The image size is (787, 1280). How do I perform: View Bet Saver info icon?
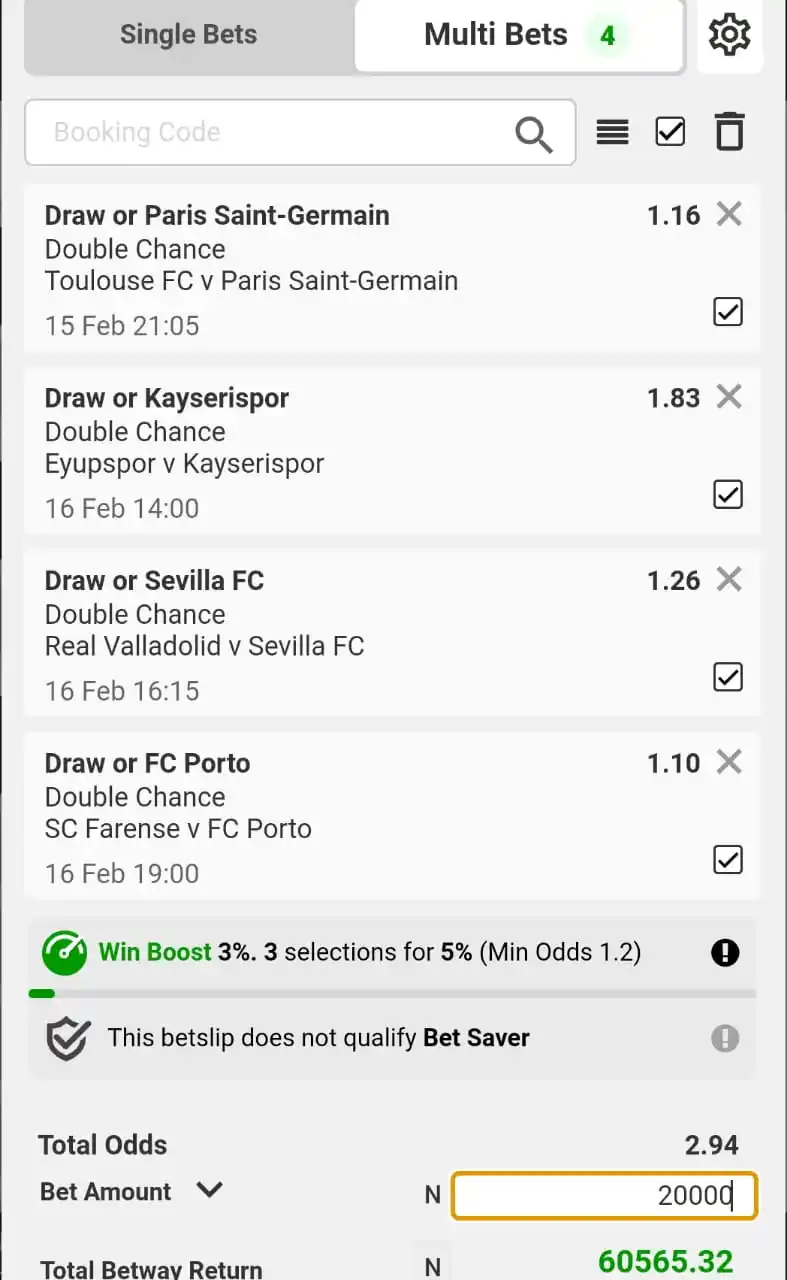(x=725, y=1038)
